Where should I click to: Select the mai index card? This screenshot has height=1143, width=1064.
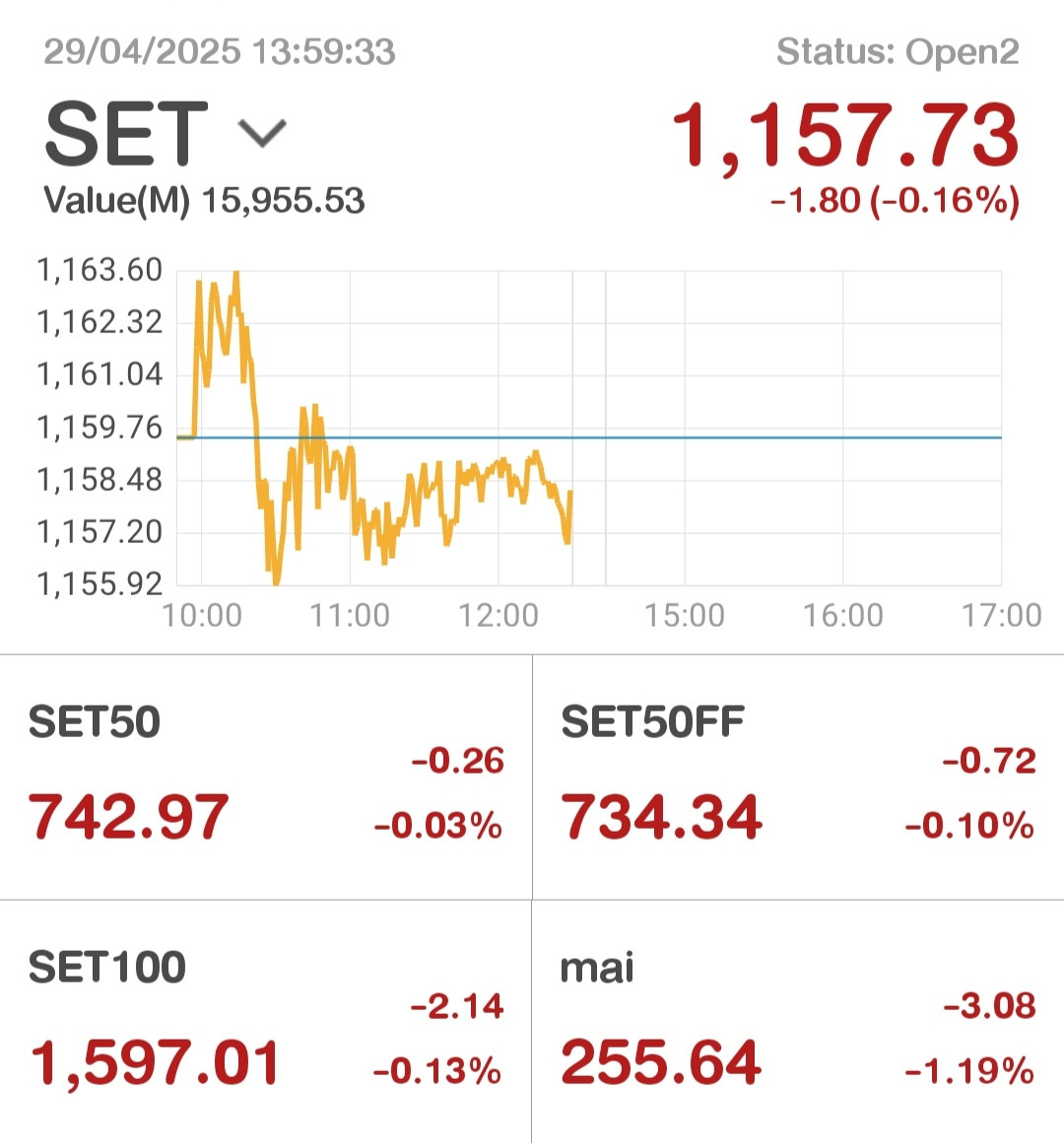(798, 1022)
